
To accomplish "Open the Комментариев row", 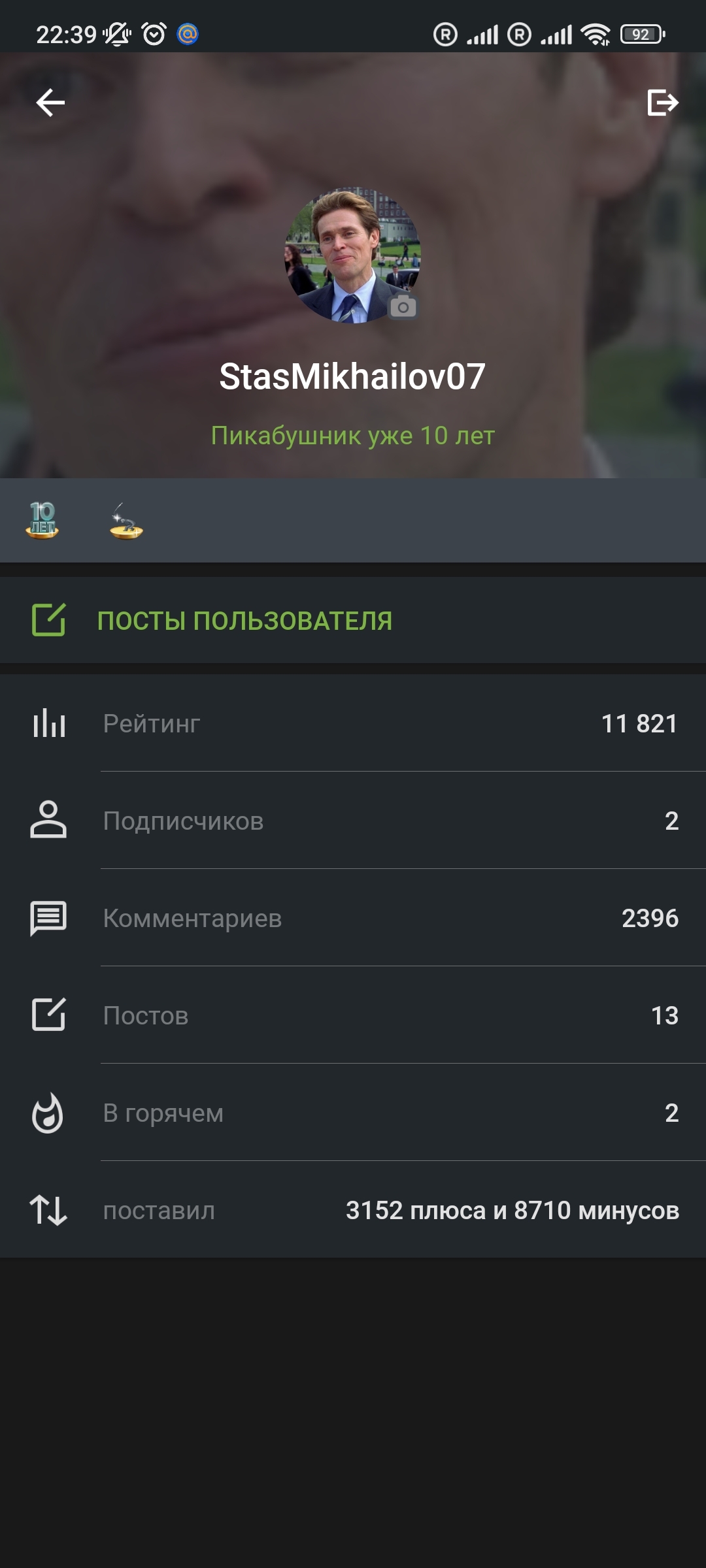I will 353,918.
